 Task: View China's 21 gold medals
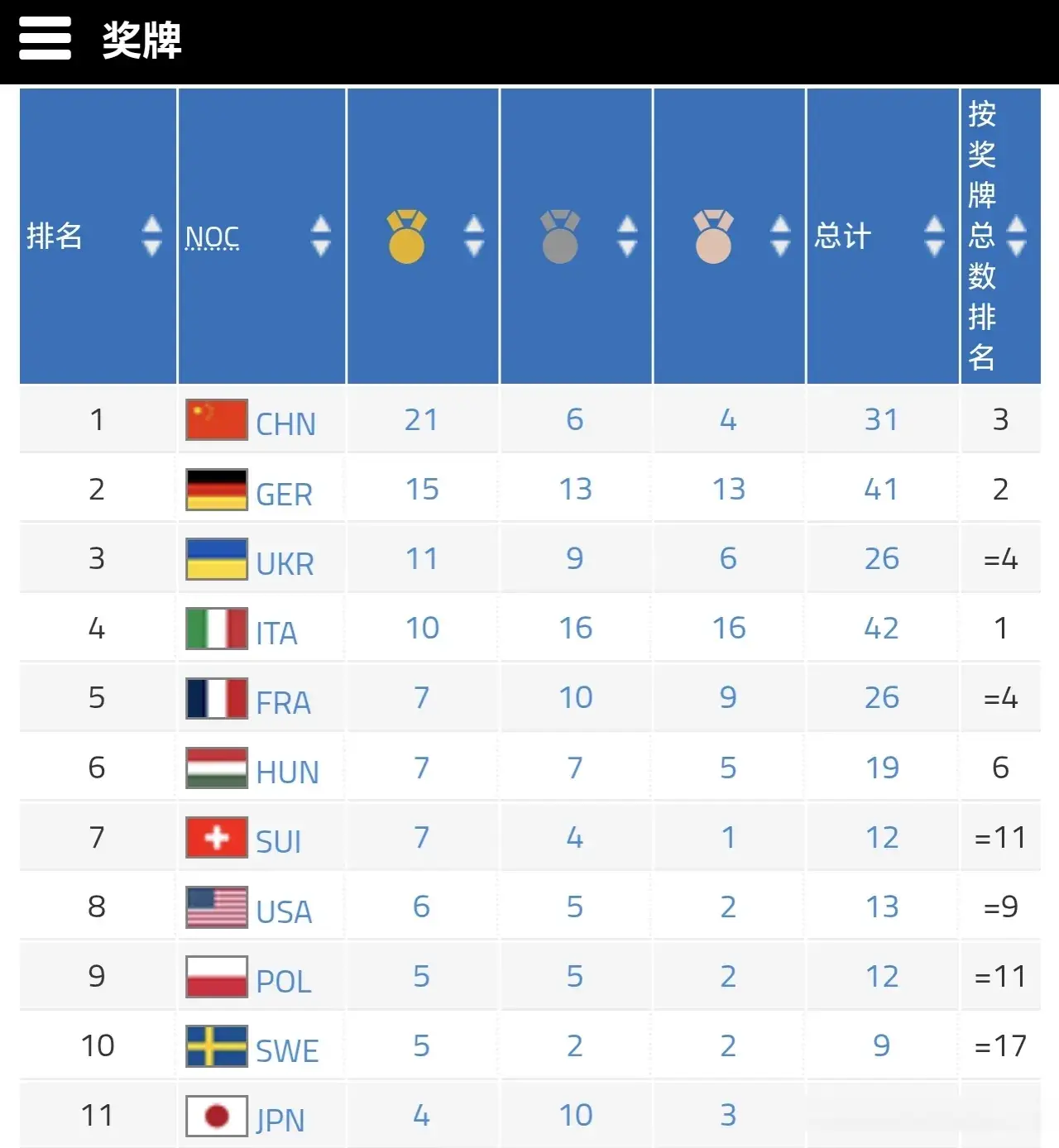pos(421,420)
